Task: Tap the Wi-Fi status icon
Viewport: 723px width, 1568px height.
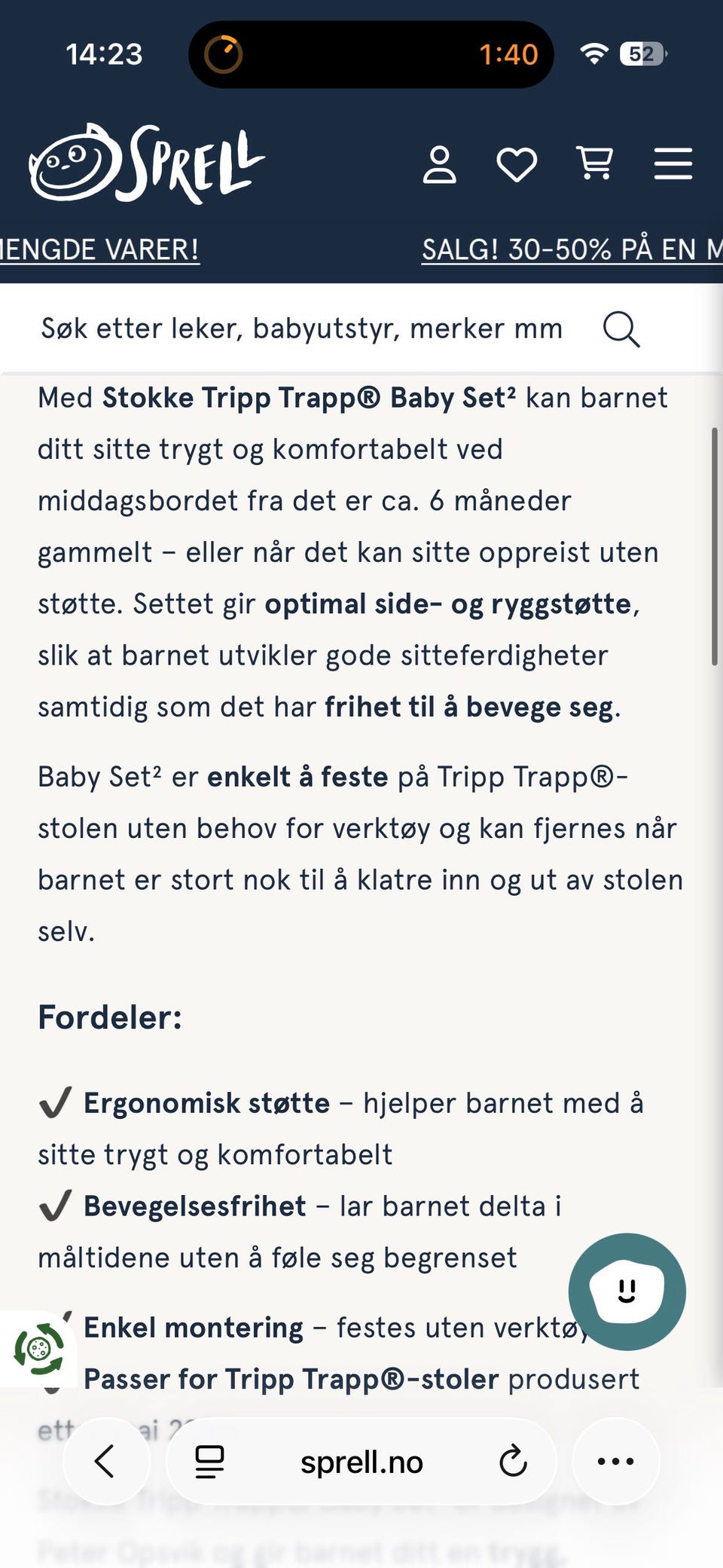Action: [593, 53]
